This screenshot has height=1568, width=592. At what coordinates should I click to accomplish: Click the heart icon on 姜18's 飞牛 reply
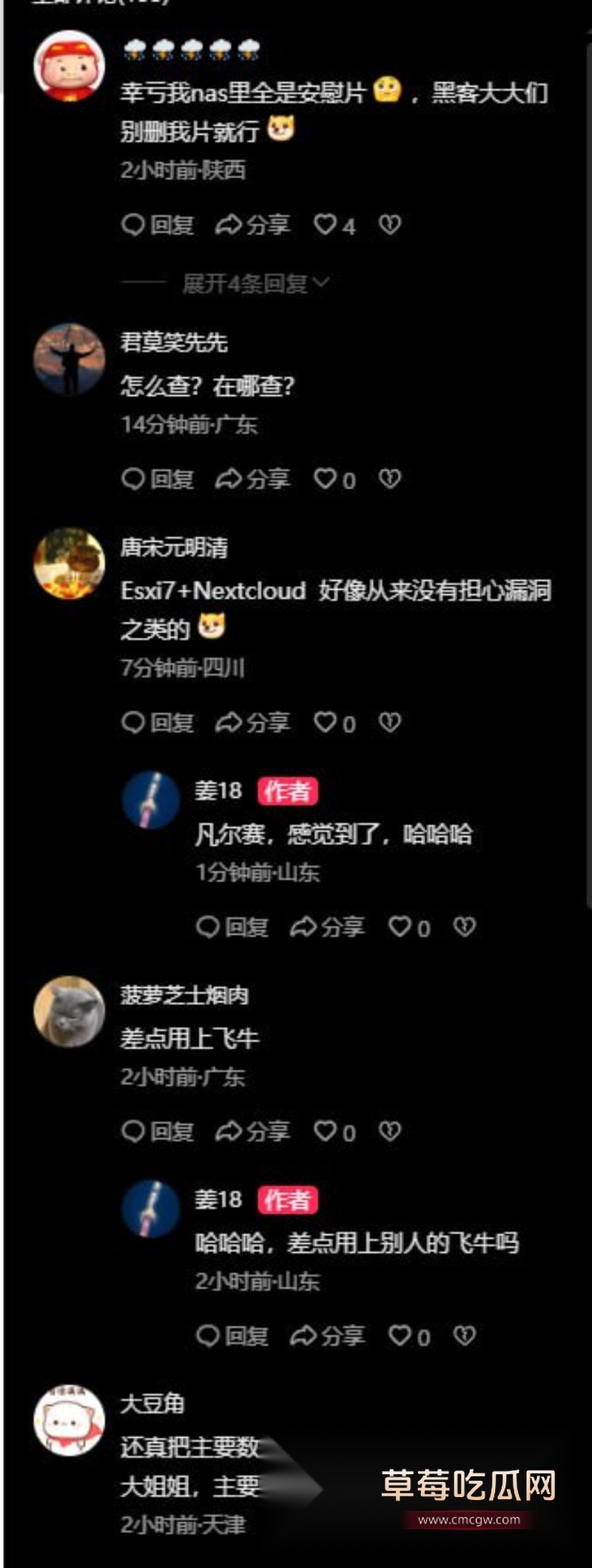403,1336
